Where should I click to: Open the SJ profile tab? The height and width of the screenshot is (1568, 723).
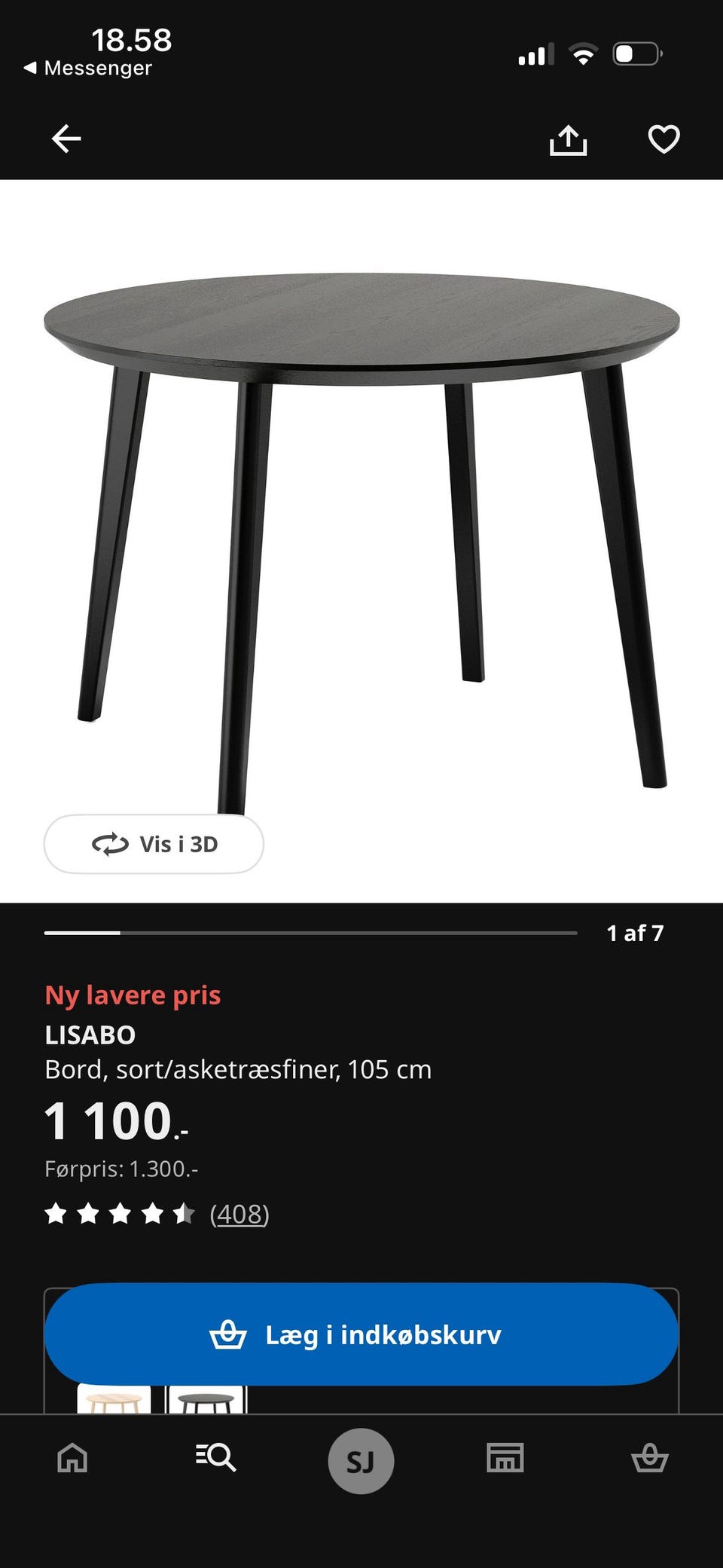[x=361, y=1461]
